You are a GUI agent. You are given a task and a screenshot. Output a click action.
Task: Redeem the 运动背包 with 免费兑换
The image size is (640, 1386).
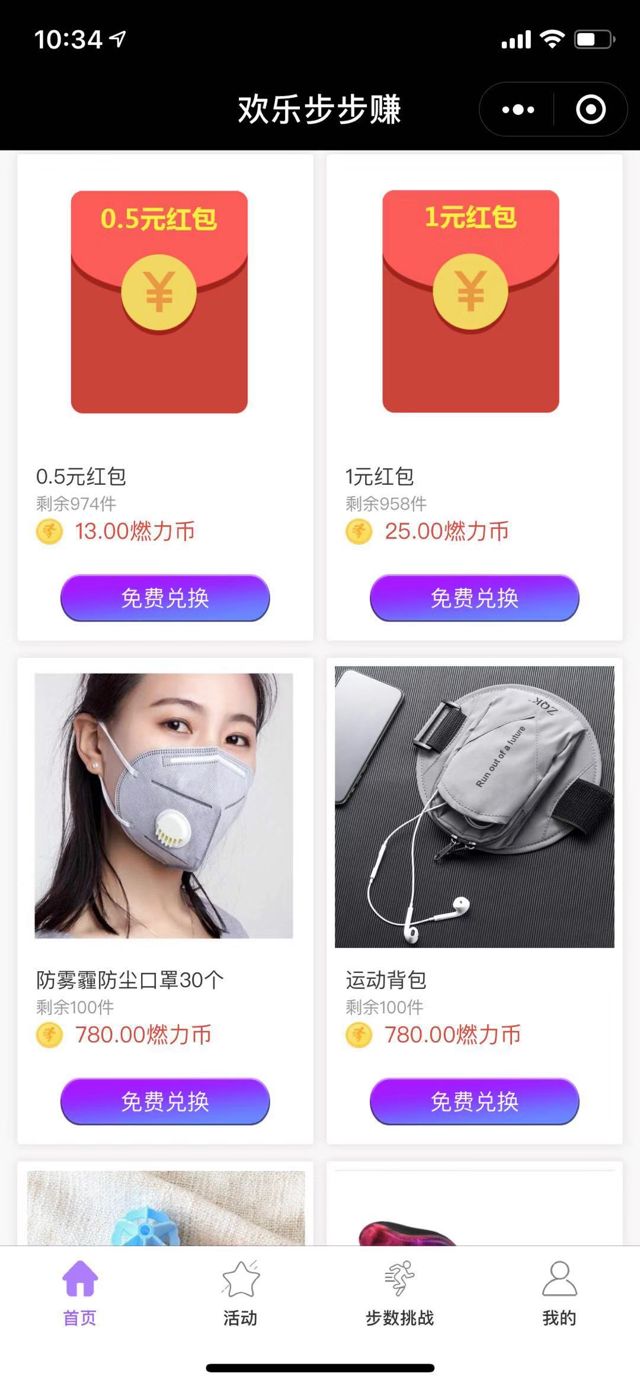pyautogui.click(x=474, y=1101)
